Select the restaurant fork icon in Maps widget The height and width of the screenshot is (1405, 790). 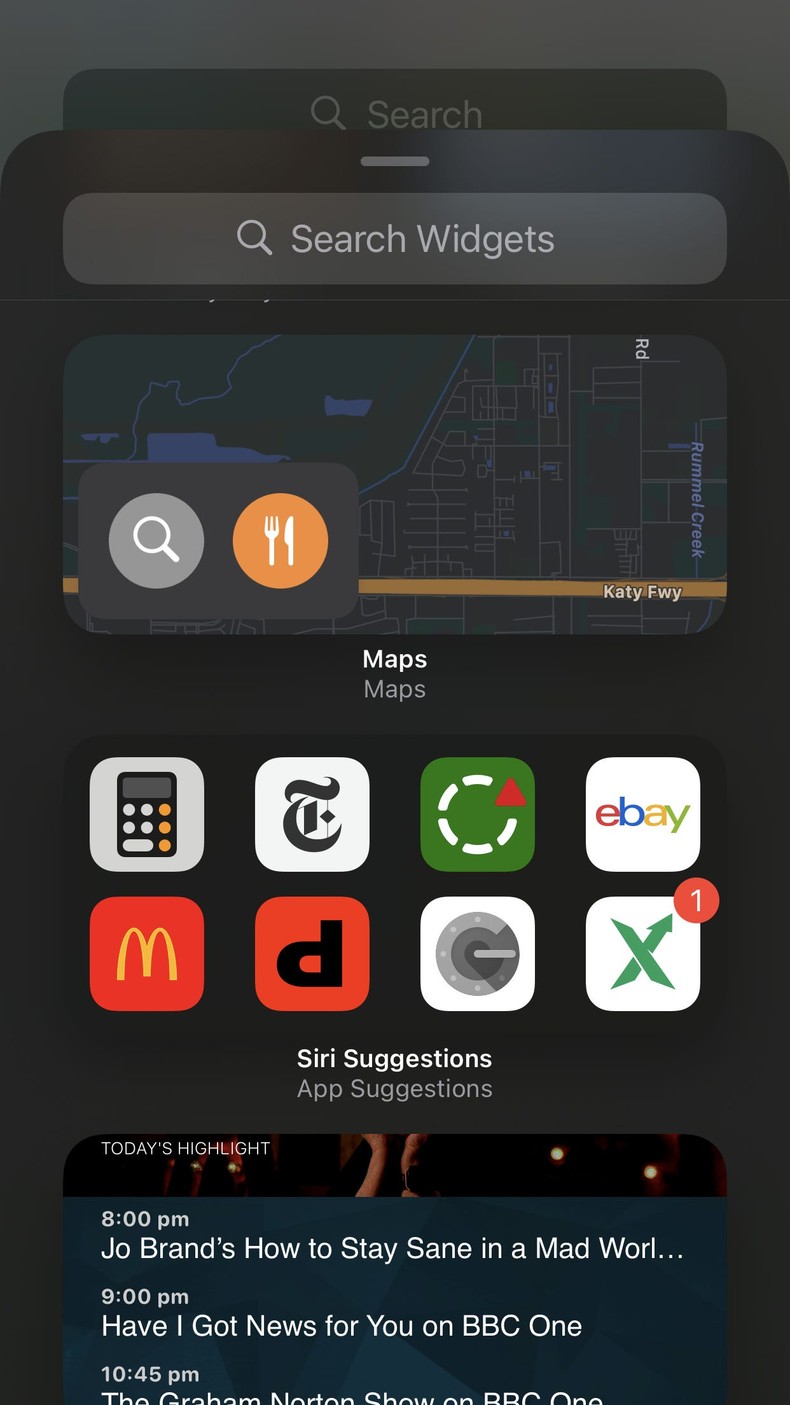click(x=281, y=541)
